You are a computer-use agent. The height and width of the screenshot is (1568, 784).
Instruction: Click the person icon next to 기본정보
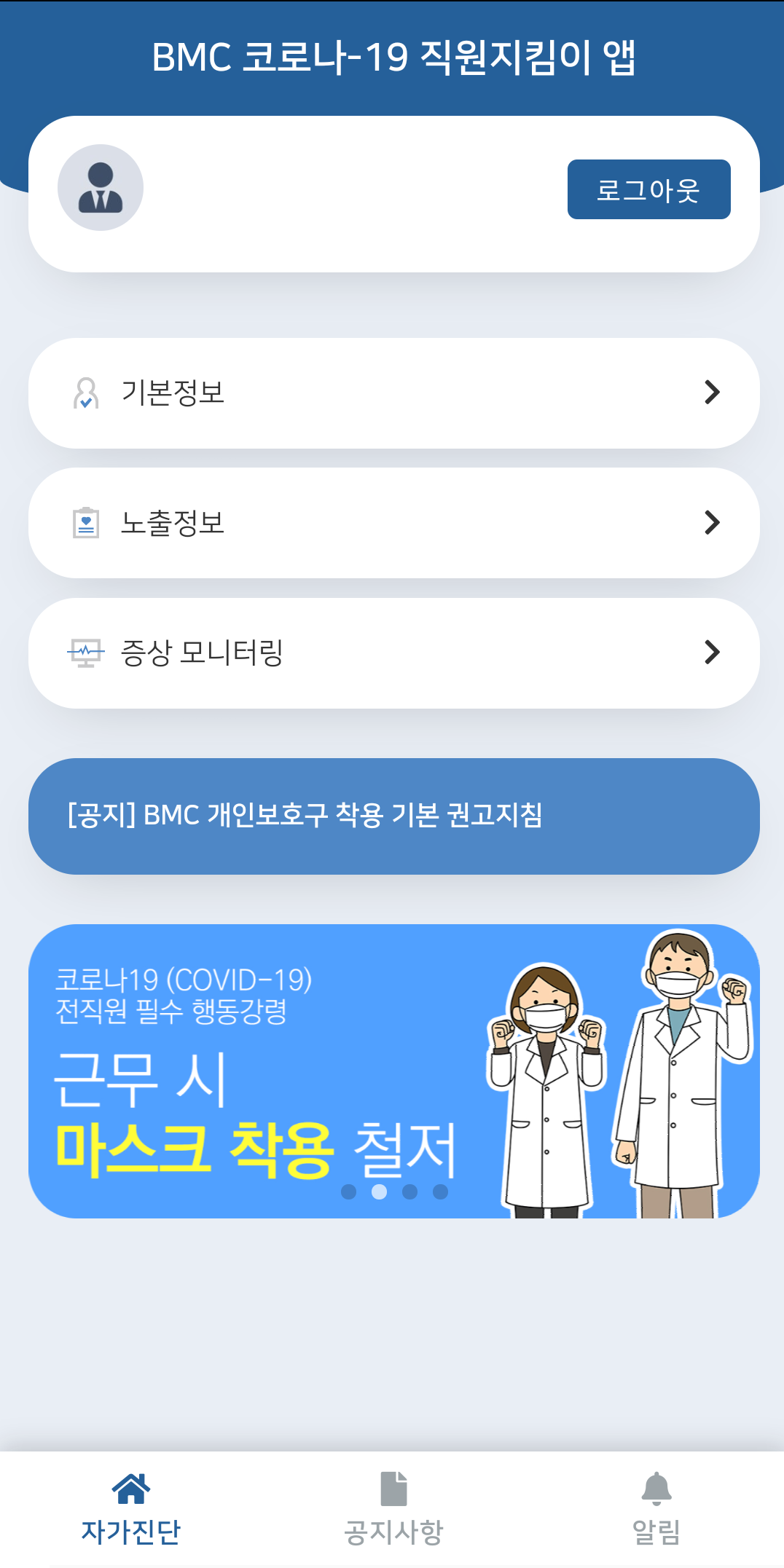[85, 392]
